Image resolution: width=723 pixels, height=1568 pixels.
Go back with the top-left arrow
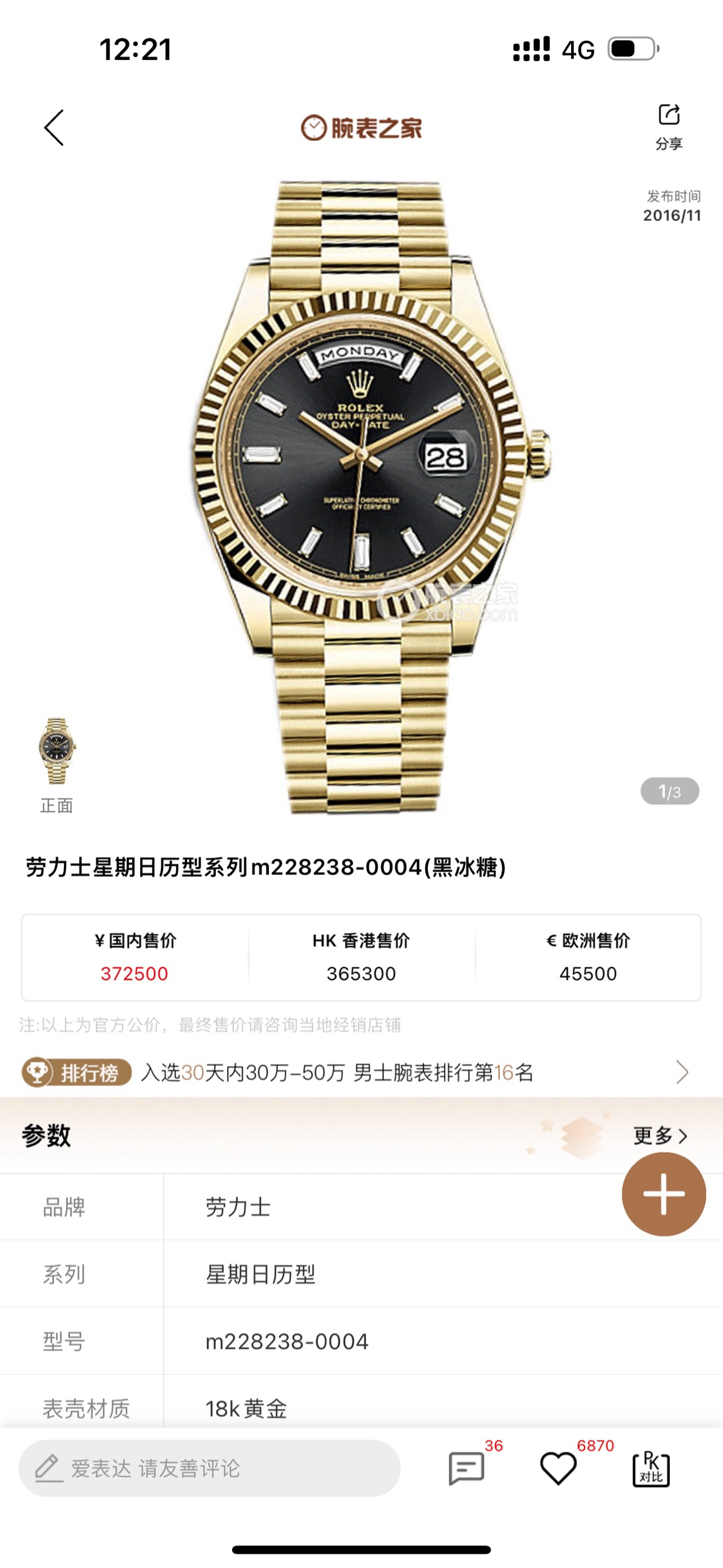pyautogui.click(x=54, y=128)
